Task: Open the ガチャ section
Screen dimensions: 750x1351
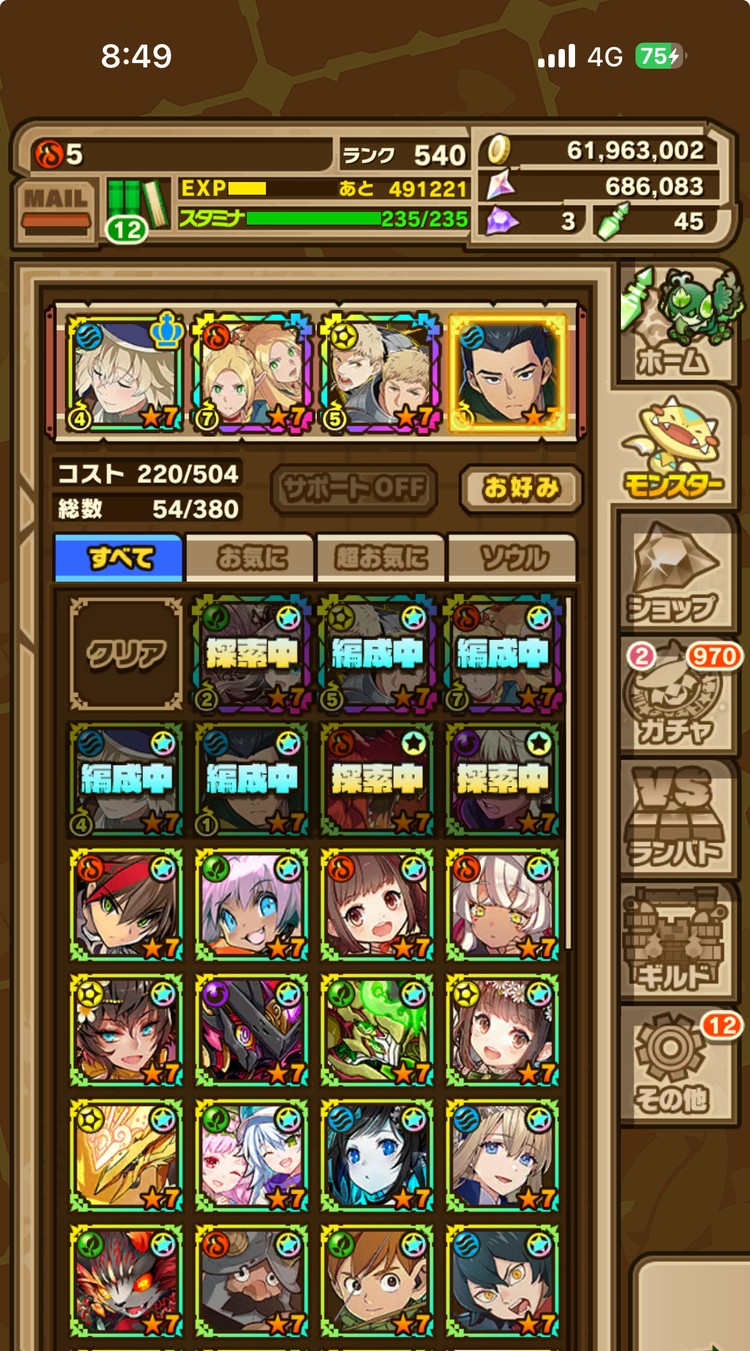Action: (676, 697)
